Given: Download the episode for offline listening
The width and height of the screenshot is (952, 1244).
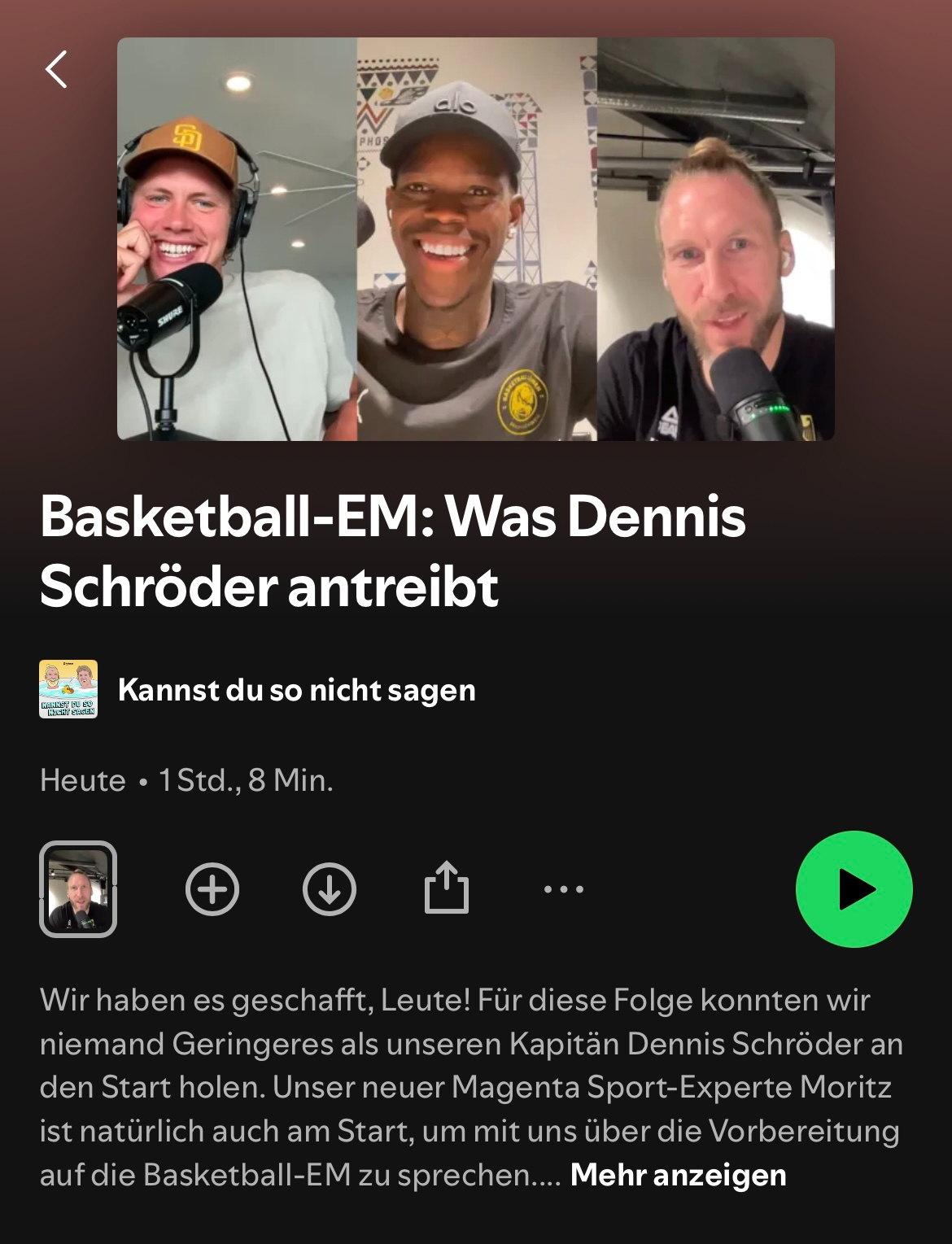Looking at the screenshot, I should coord(330,889).
